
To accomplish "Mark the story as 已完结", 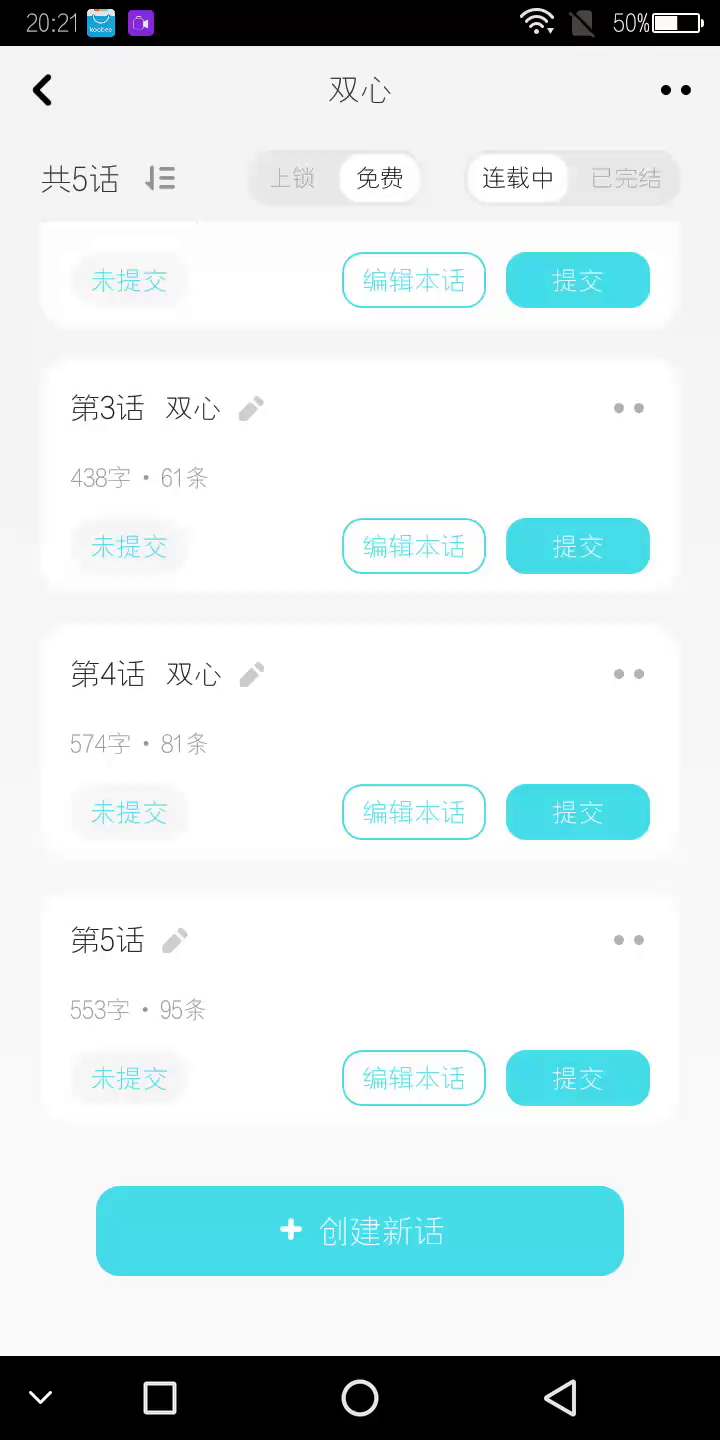I will click(x=626, y=178).
